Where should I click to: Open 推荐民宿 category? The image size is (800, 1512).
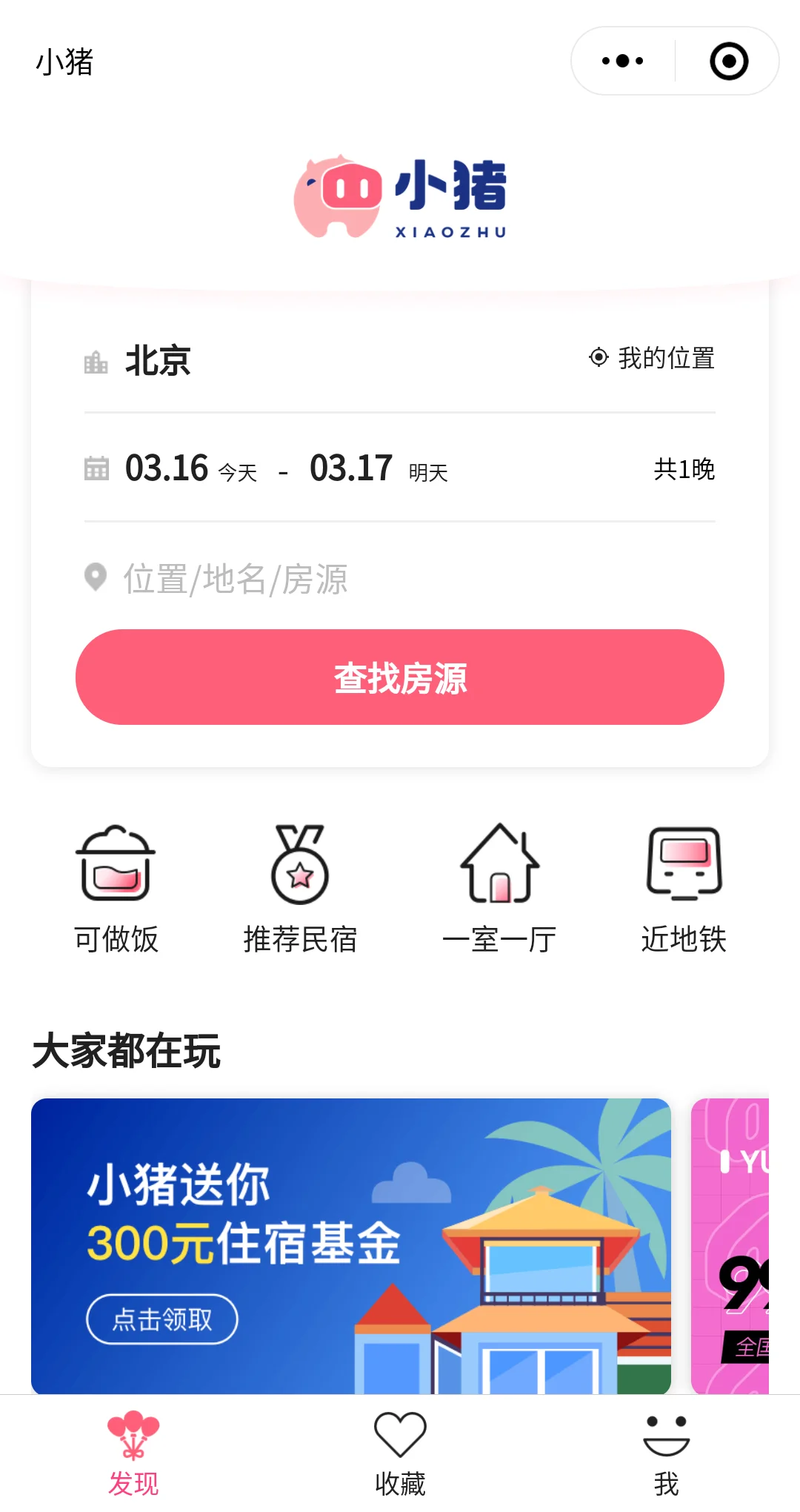coord(300,888)
